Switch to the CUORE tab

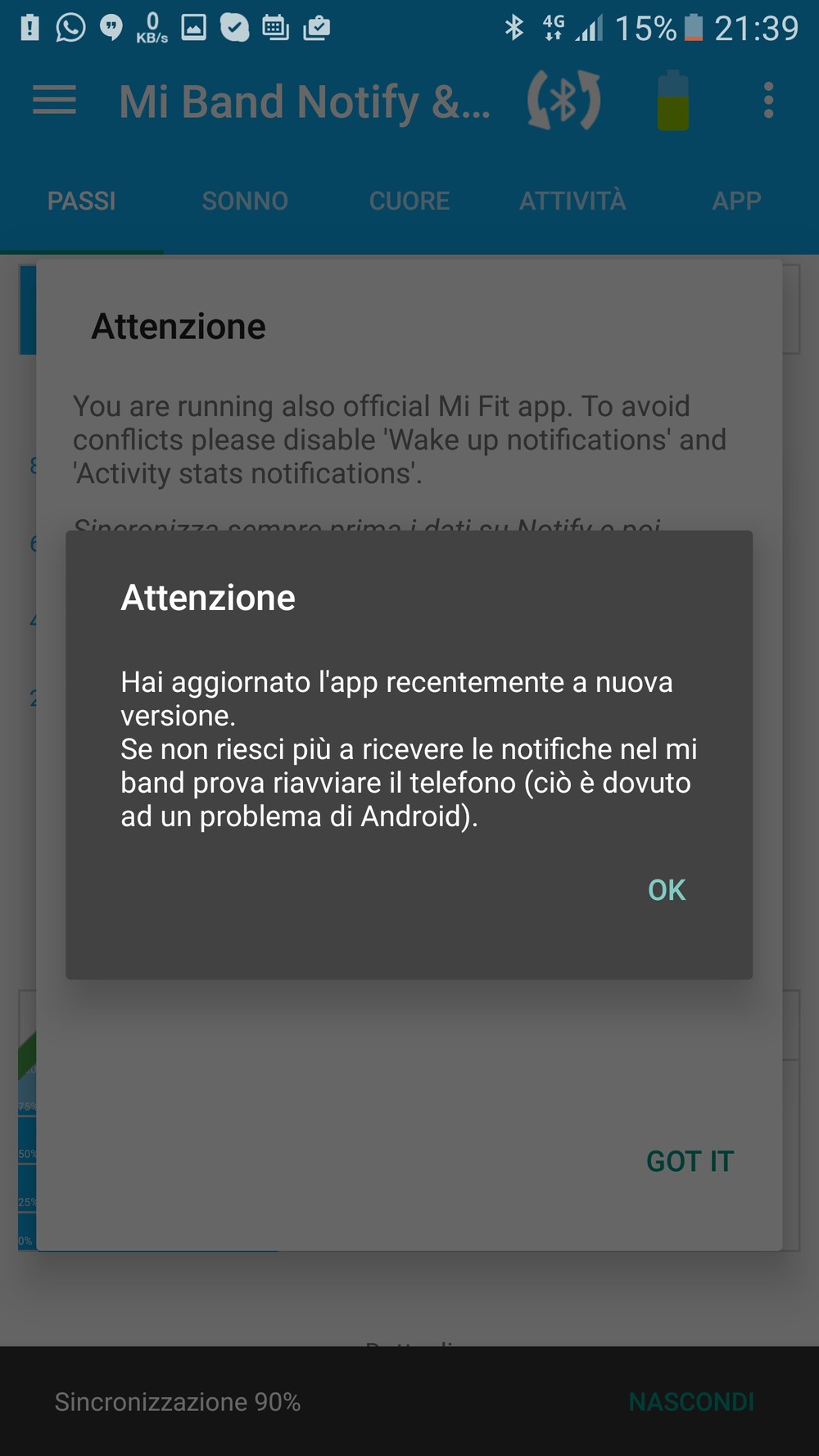pyautogui.click(x=409, y=201)
